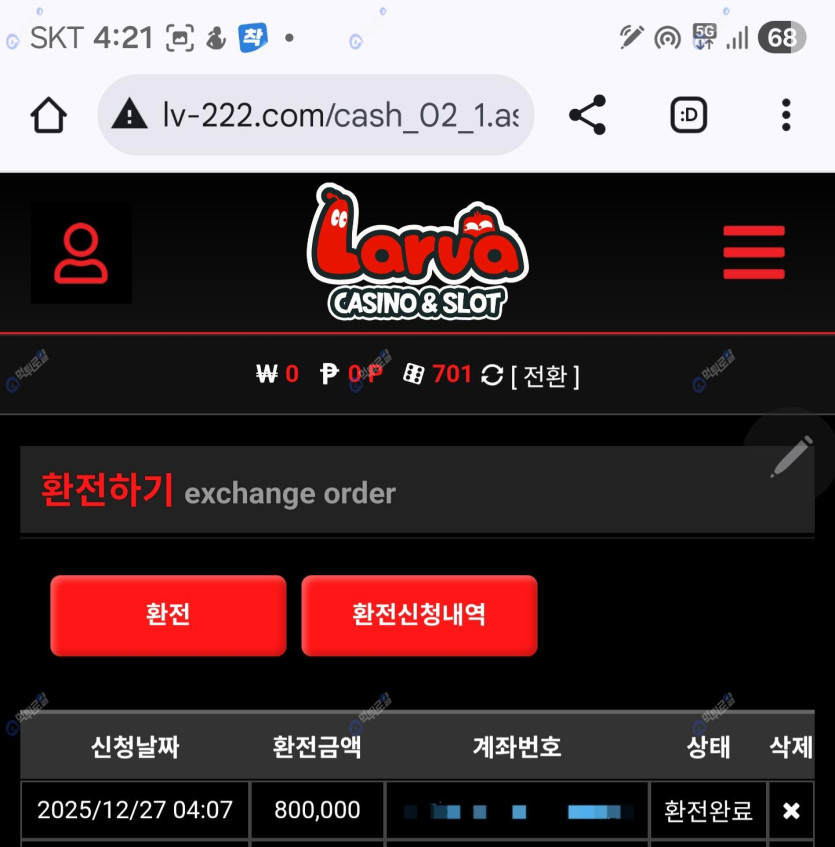The height and width of the screenshot is (847, 835).
Task: Delete the 800,000 exchange record
Action: pos(791,811)
